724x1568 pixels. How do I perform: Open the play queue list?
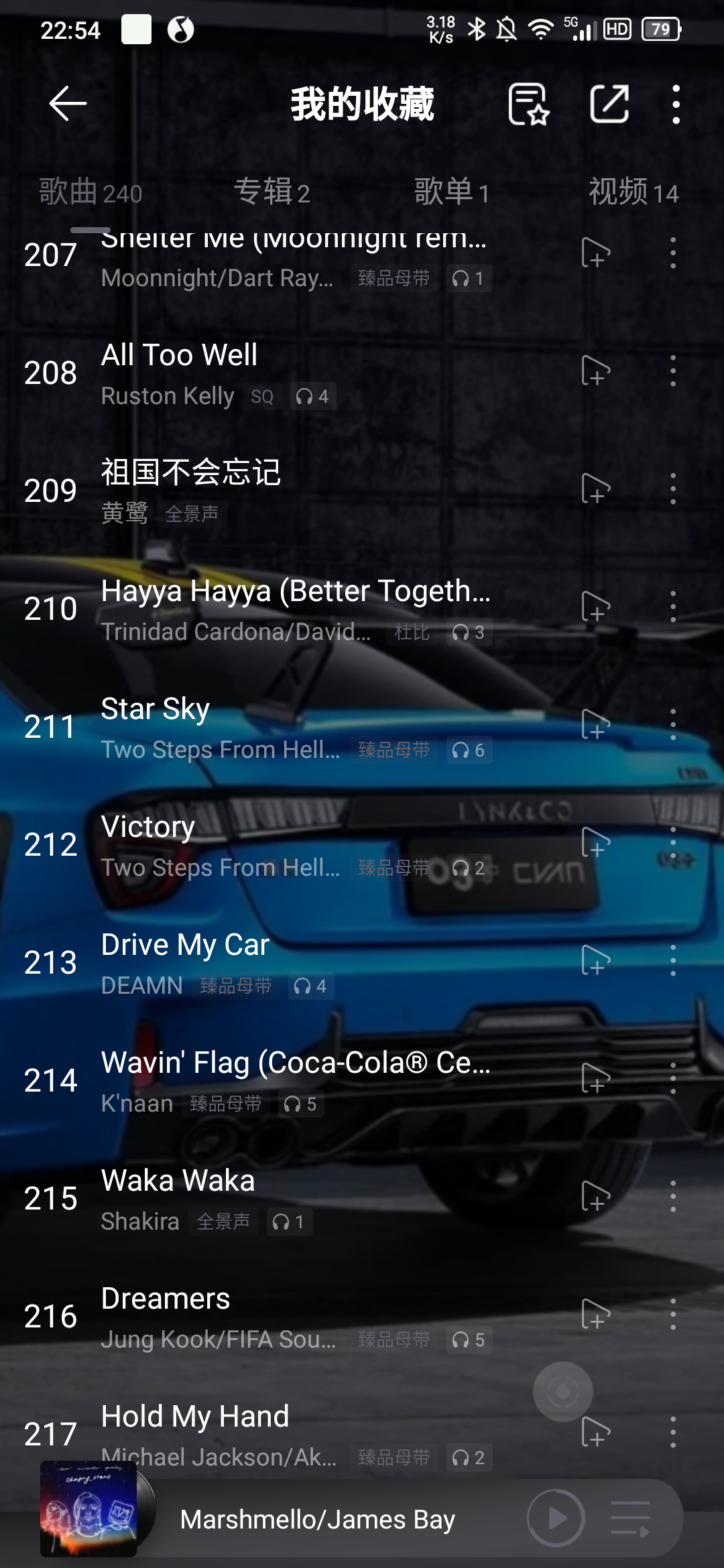(630, 1518)
